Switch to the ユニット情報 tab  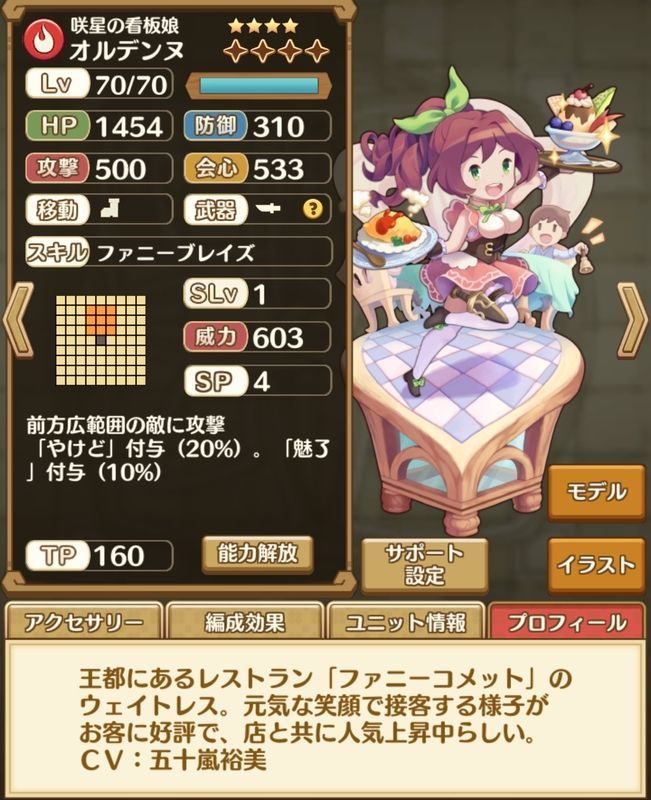click(406, 622)
